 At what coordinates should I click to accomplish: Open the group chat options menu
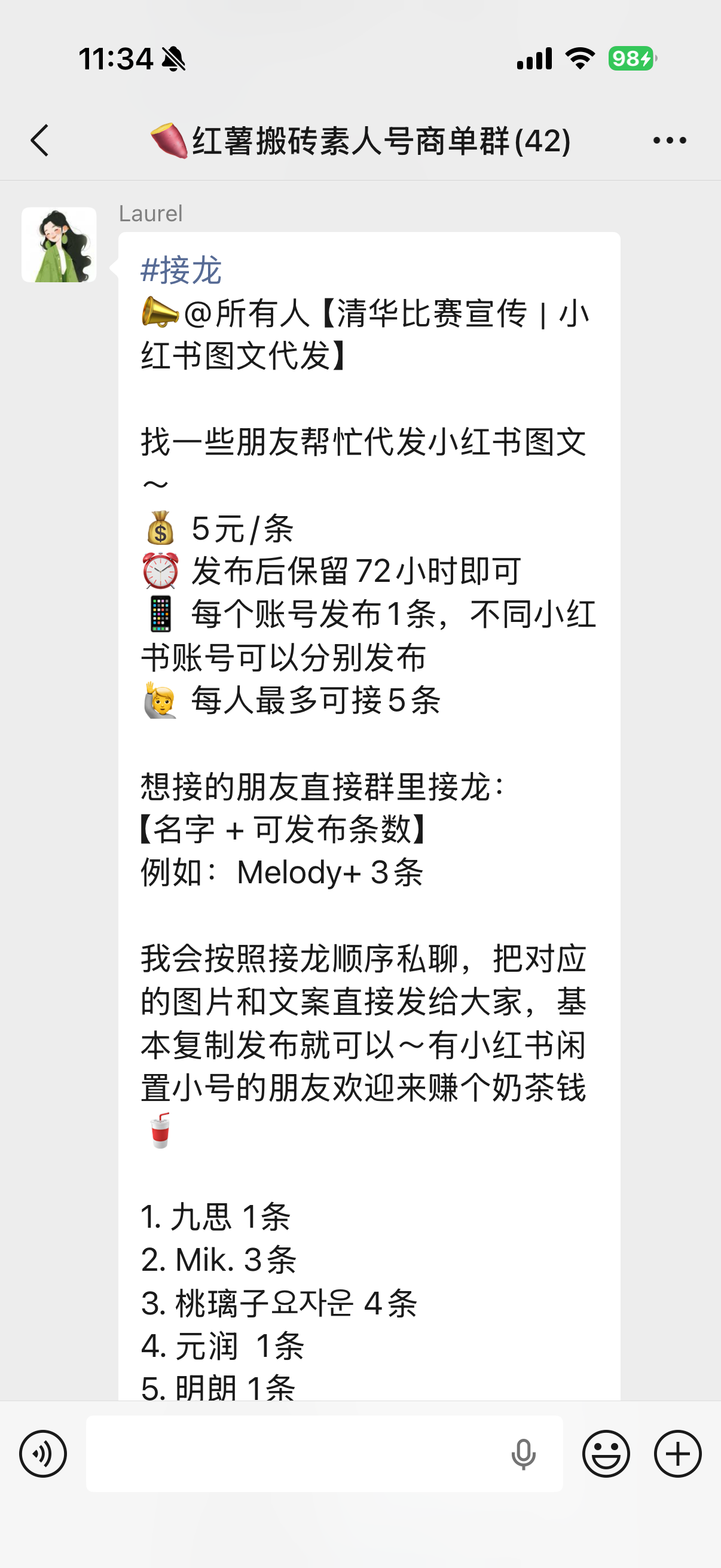(669, 141)
